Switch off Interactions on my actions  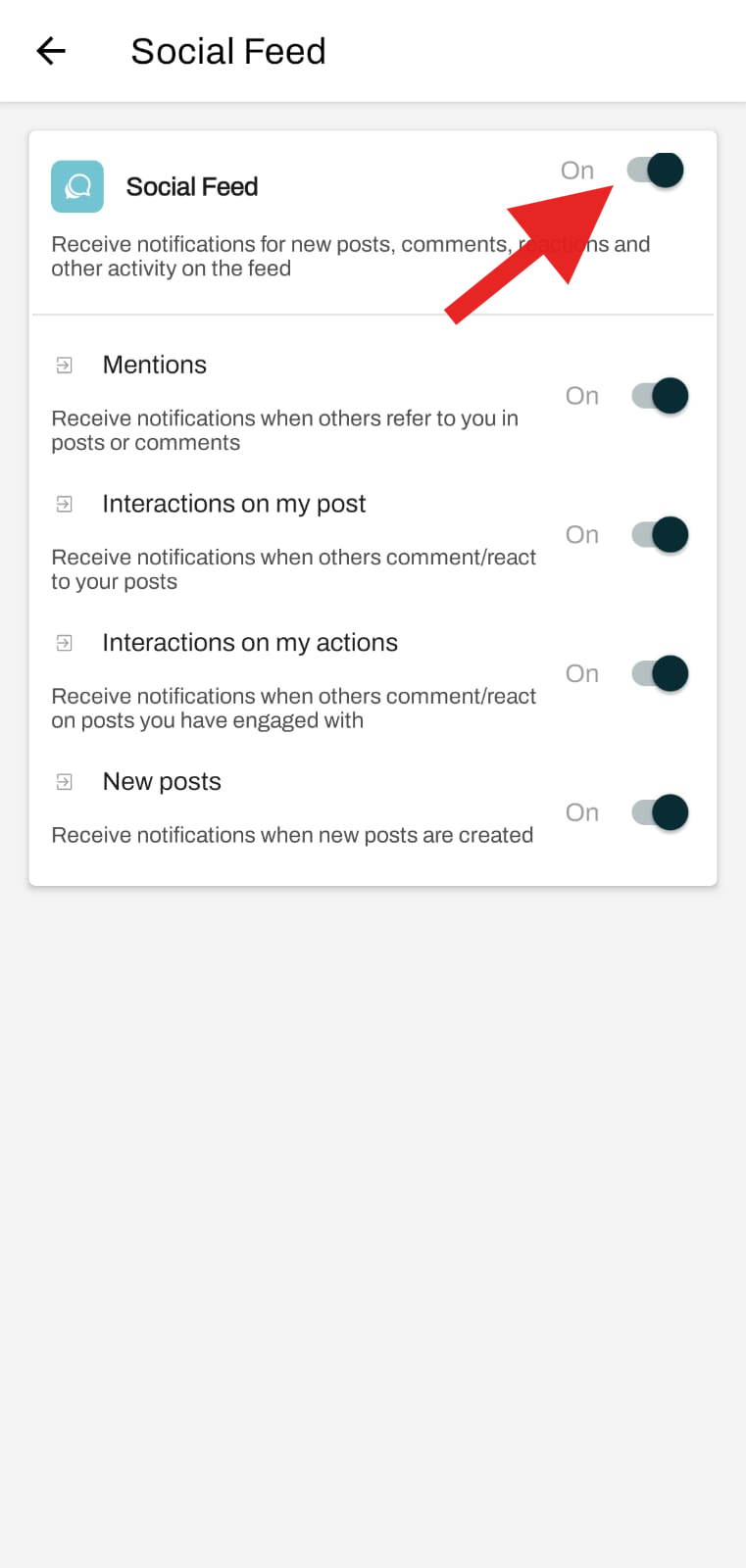click(660, 674)
